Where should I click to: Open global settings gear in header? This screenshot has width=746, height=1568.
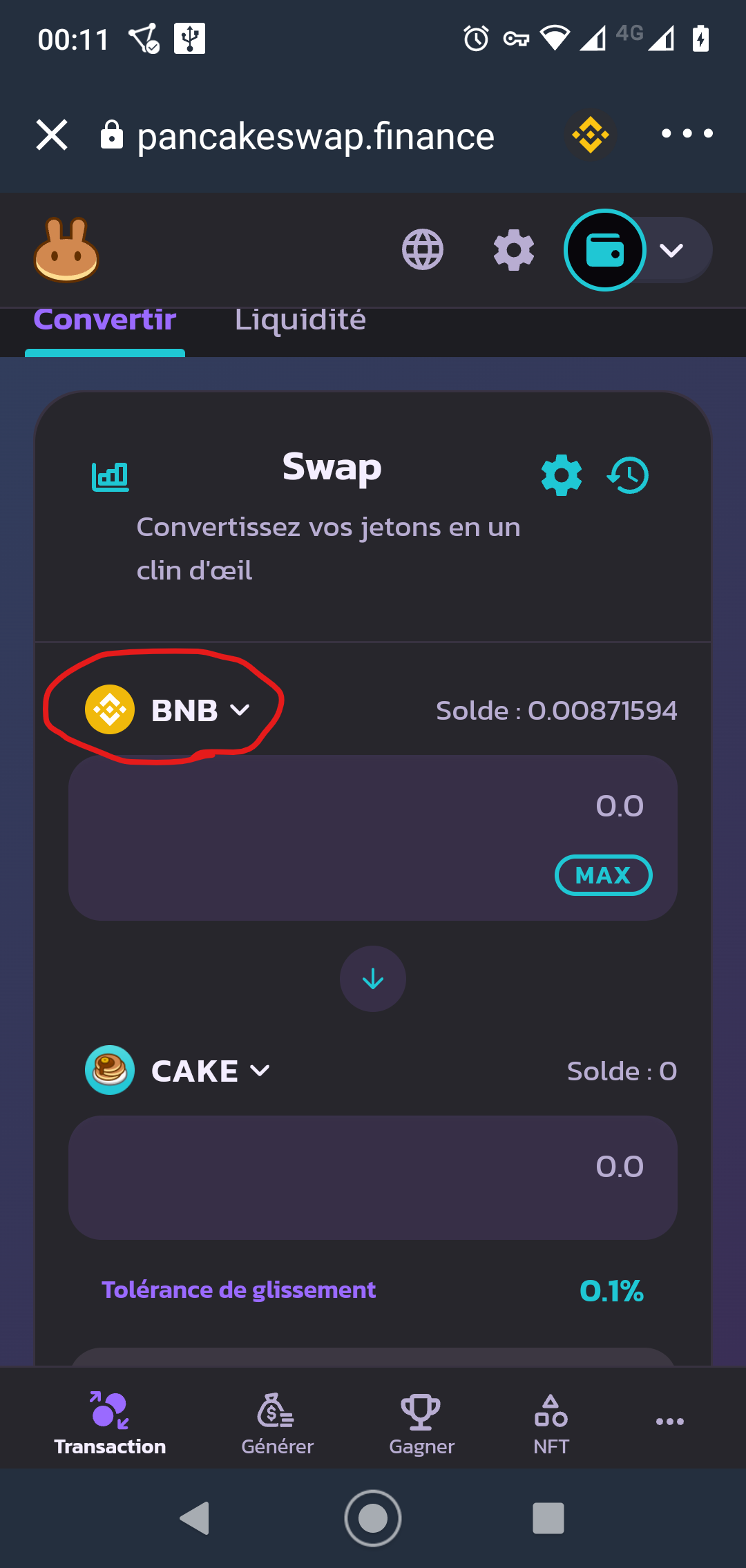click(514, 249)
